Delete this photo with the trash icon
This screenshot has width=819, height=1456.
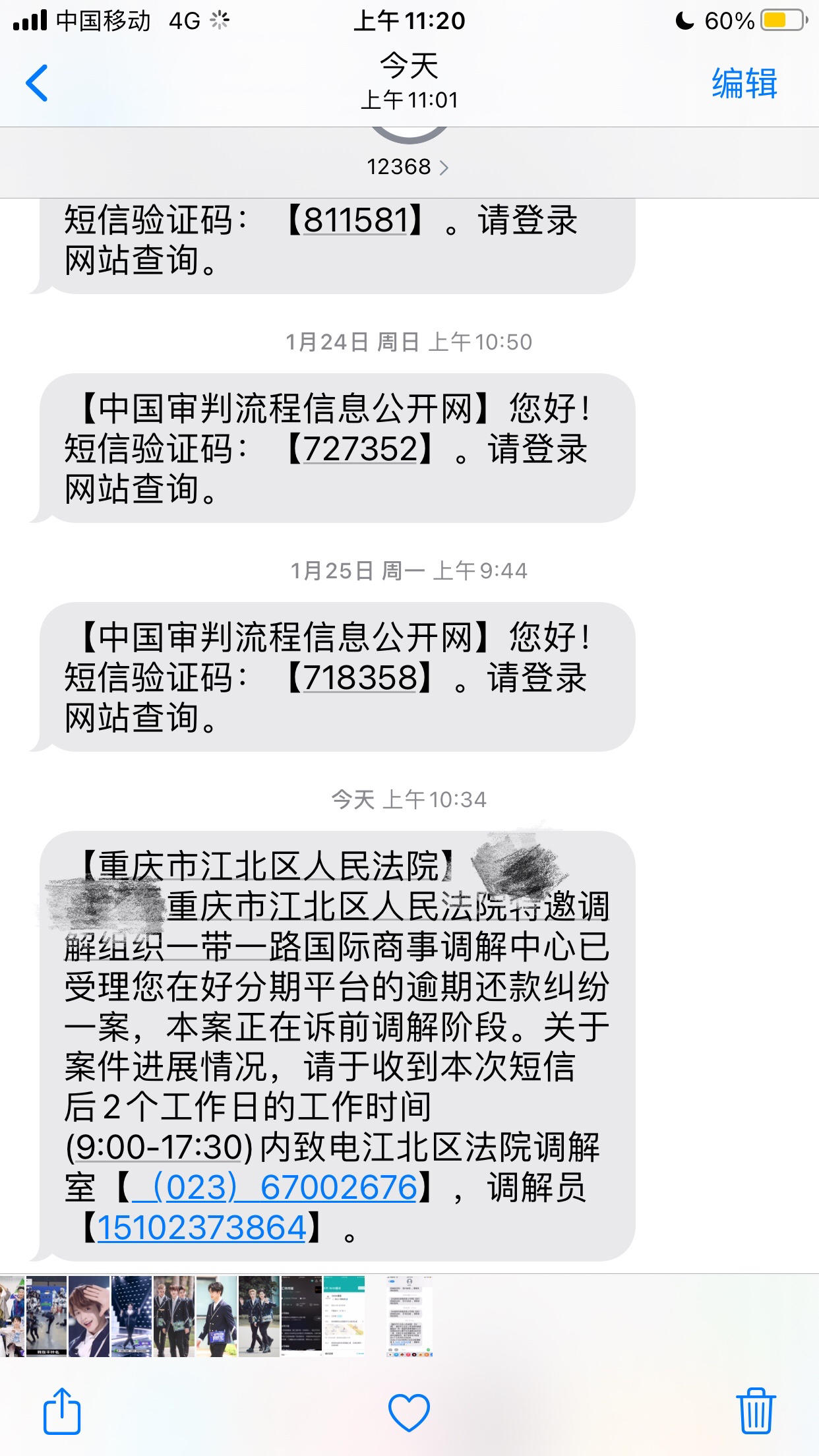pyautogui.click(x=756, y=1411)
